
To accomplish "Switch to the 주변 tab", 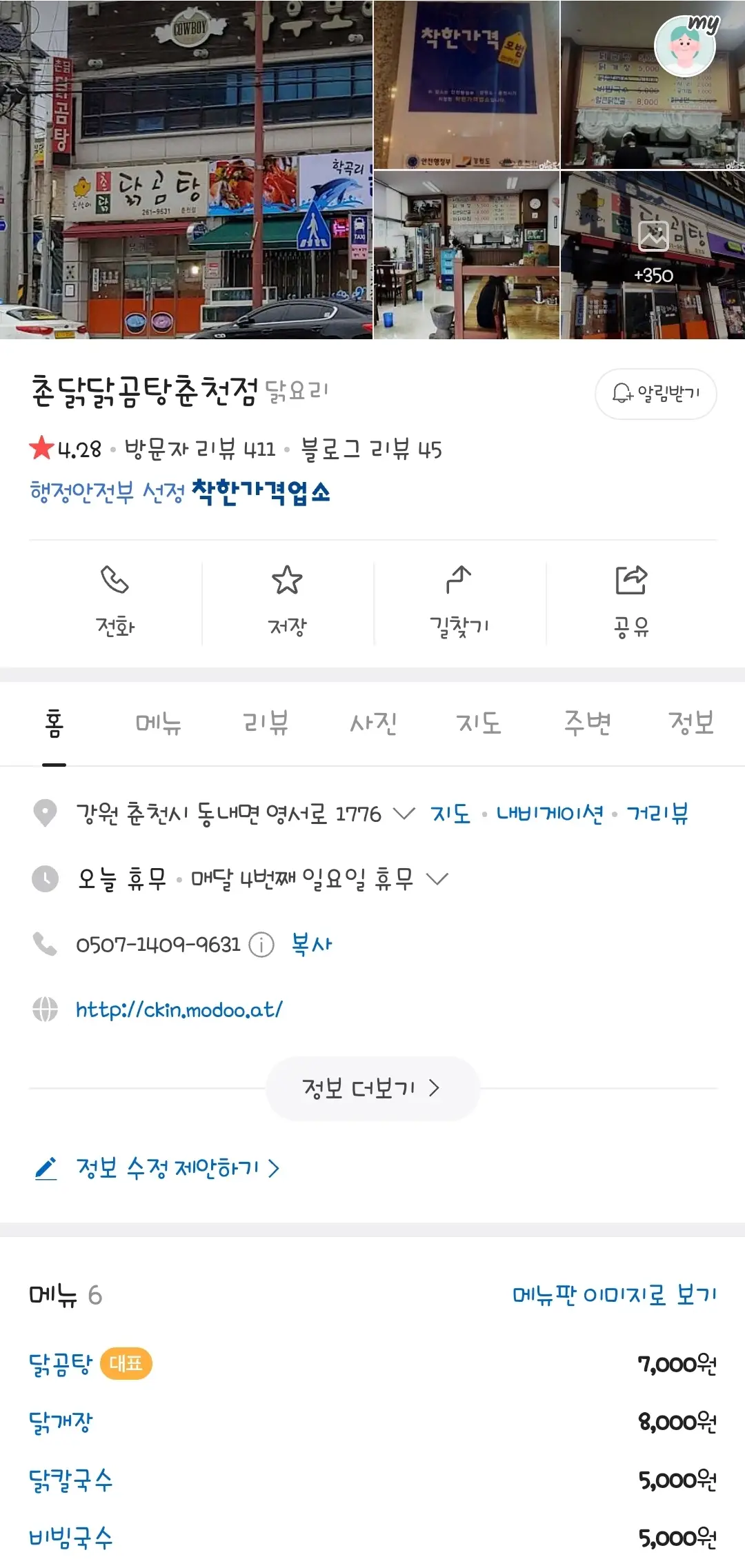I will coord(587,723).
